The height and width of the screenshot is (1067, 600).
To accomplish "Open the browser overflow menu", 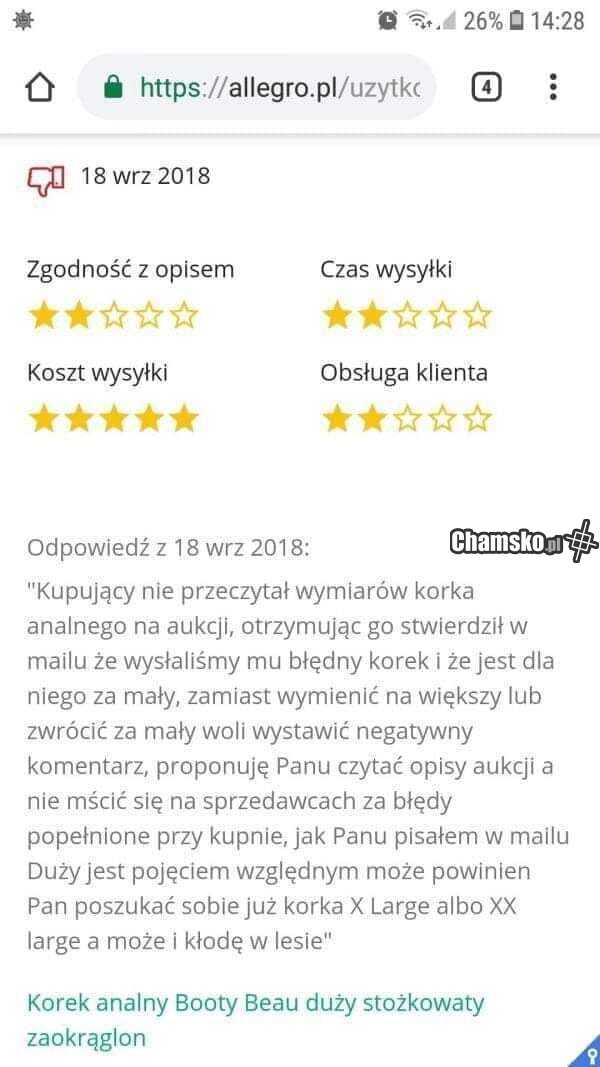I will click(x=553, y=88).
